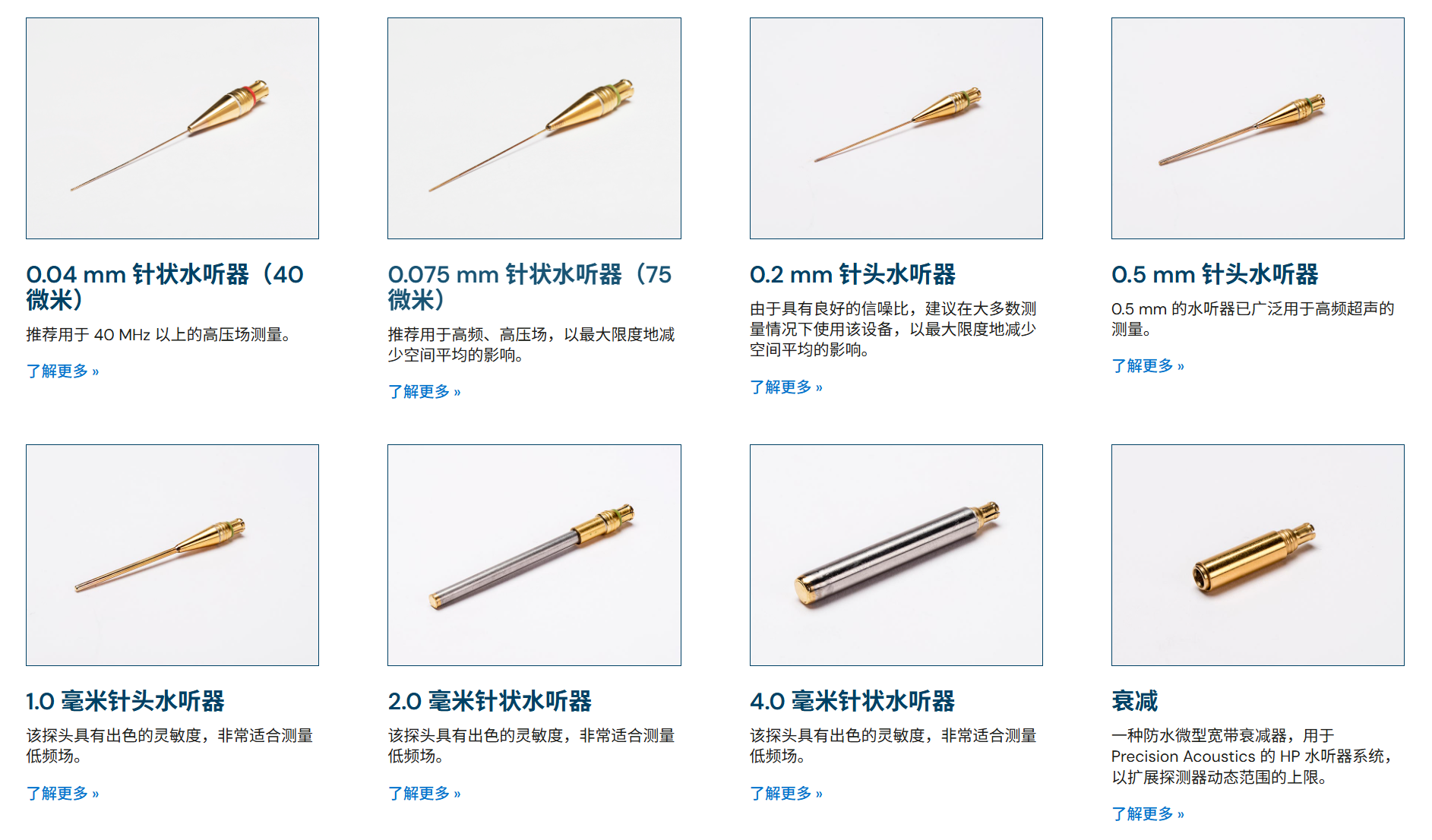
Task: Tap 了解更多 under 0.04 mm 针状水听器
Action: point(62,371)
